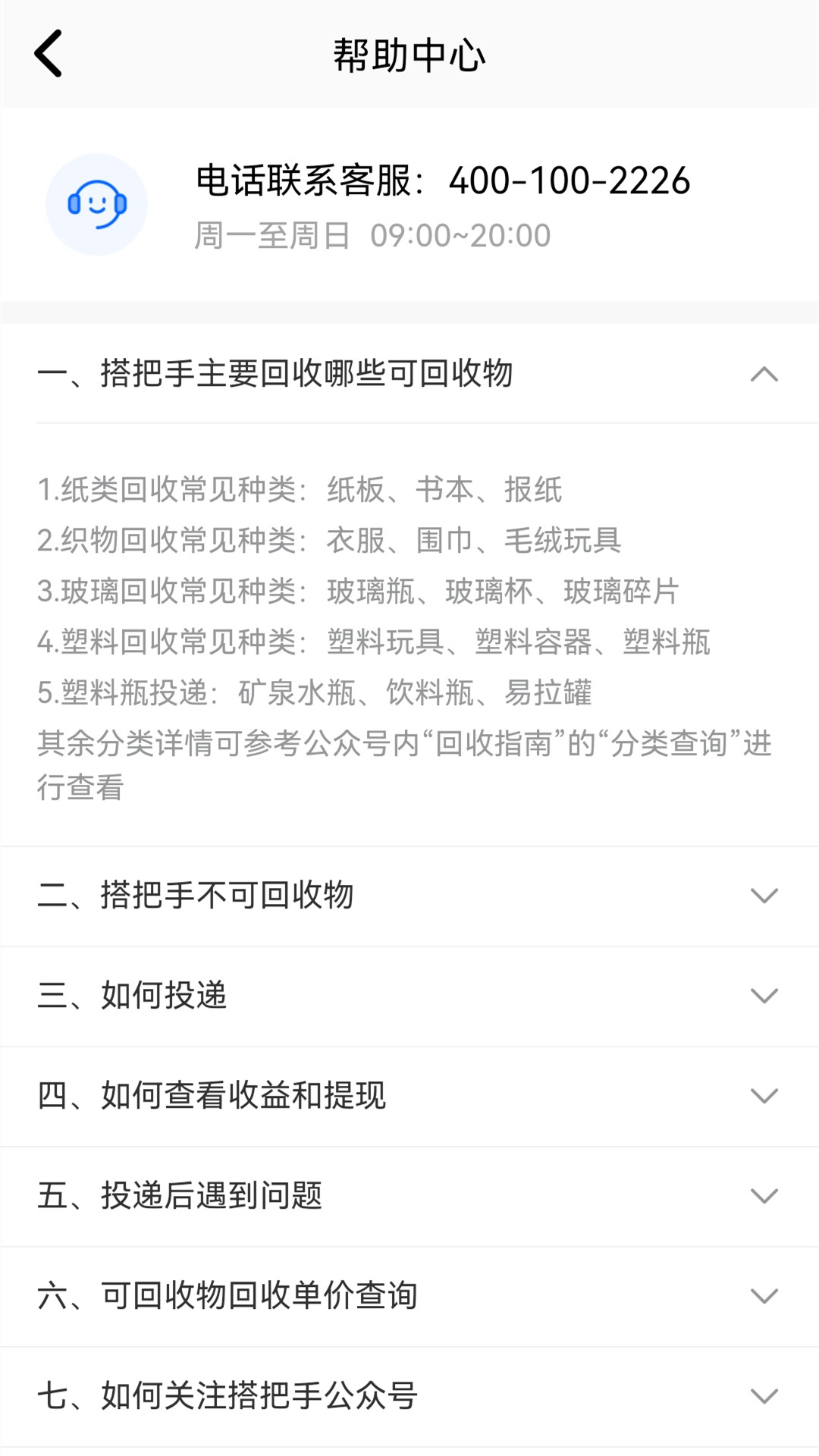Expand the 如何投递 section
Viewport: 819px width, 1456px height.
click(409, 996)
